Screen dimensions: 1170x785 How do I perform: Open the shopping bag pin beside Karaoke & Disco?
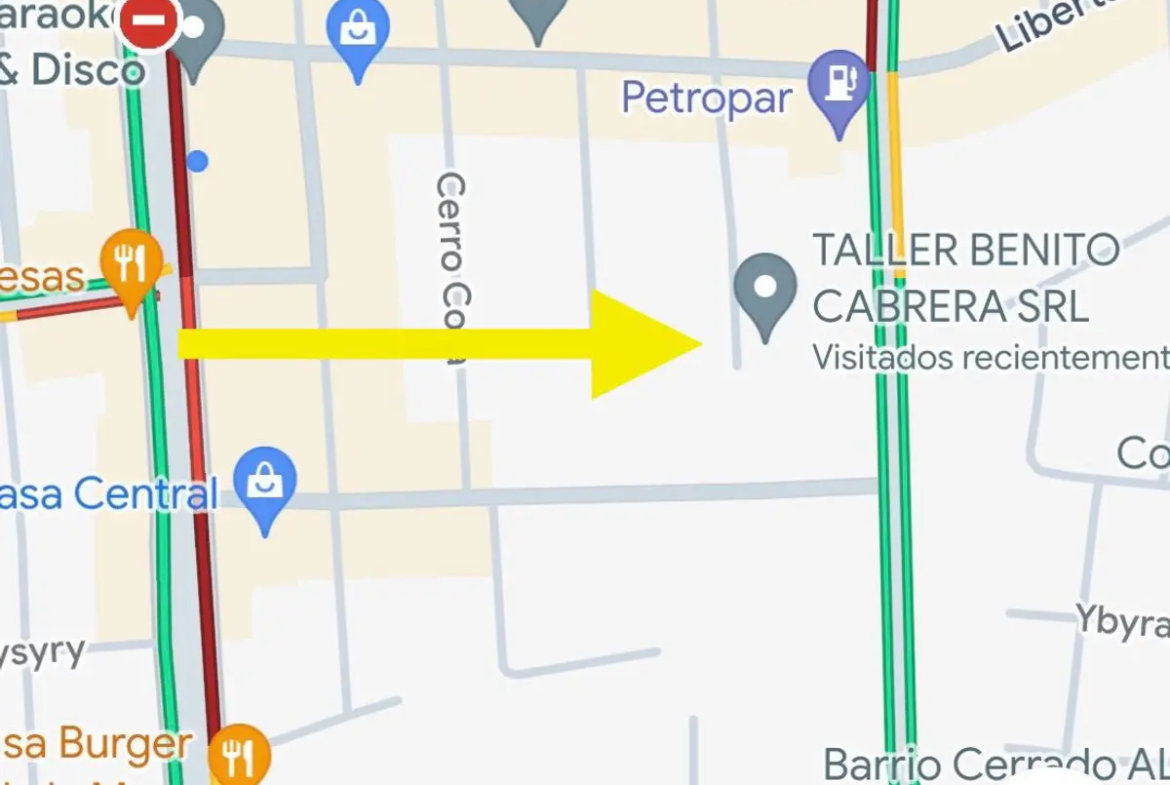point(358,36)
